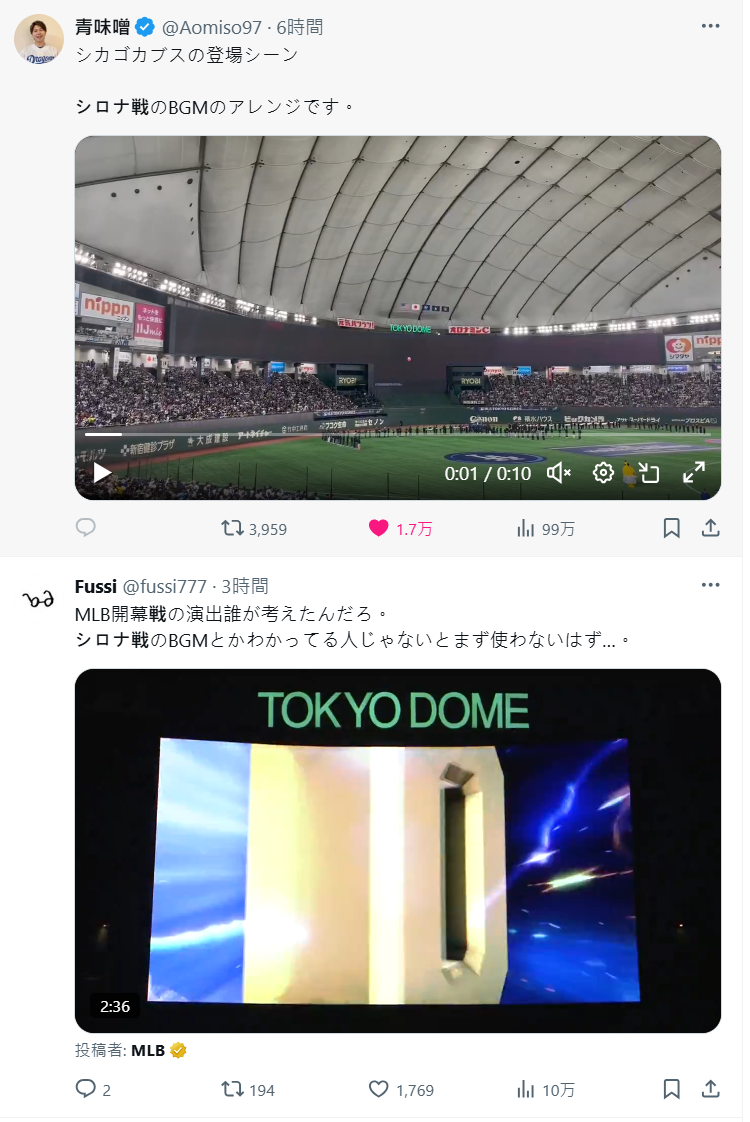Open Fussi's MLB video thumbnail

(398, 850)
